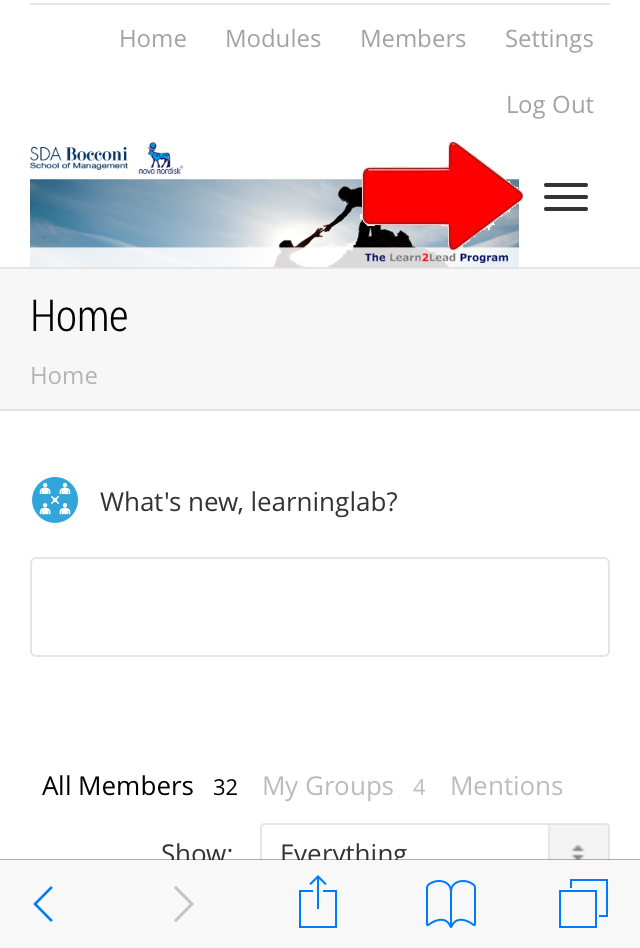
Task: Switch to My Groups tab
Action: pyautogui.click(x=328, y=787)
